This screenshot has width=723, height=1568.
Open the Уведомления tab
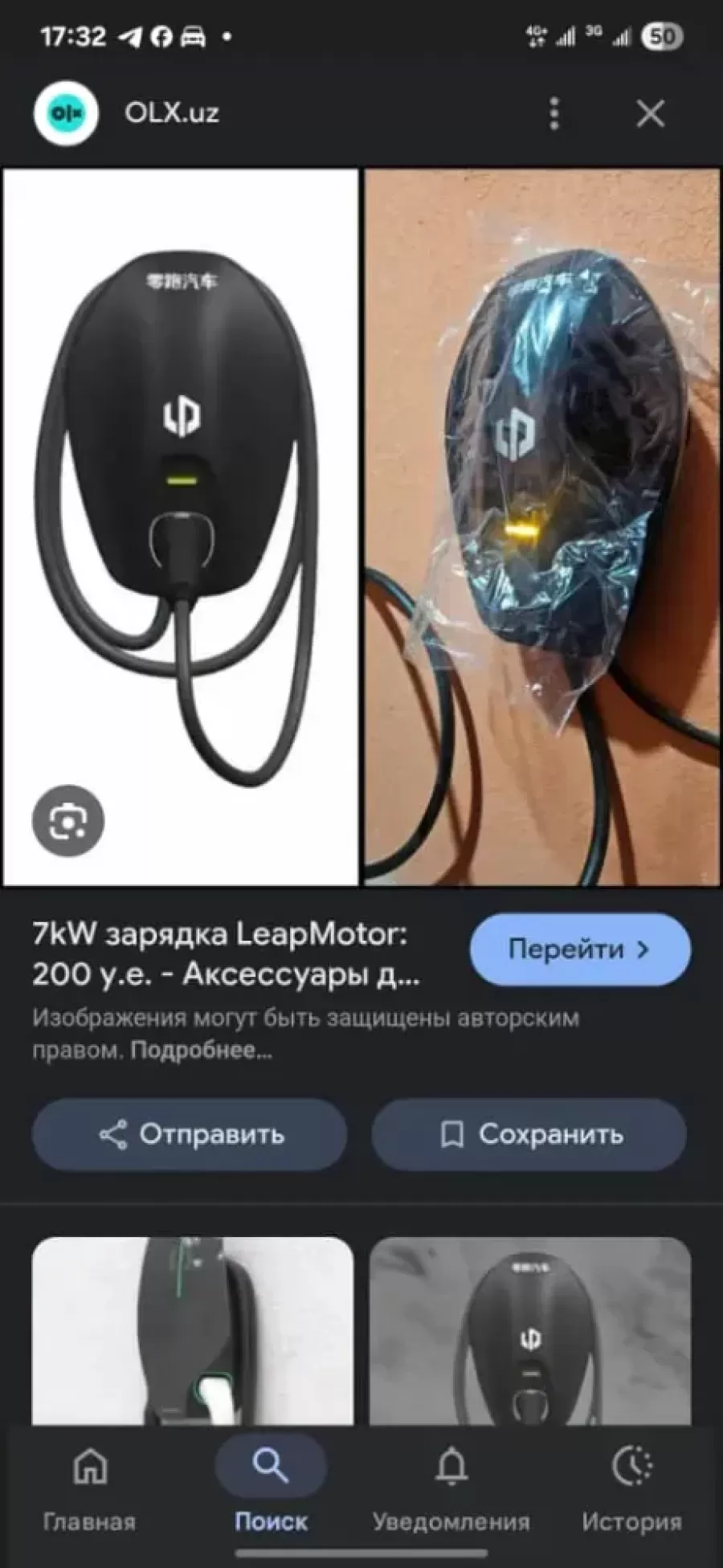[x=451, y=1488]
